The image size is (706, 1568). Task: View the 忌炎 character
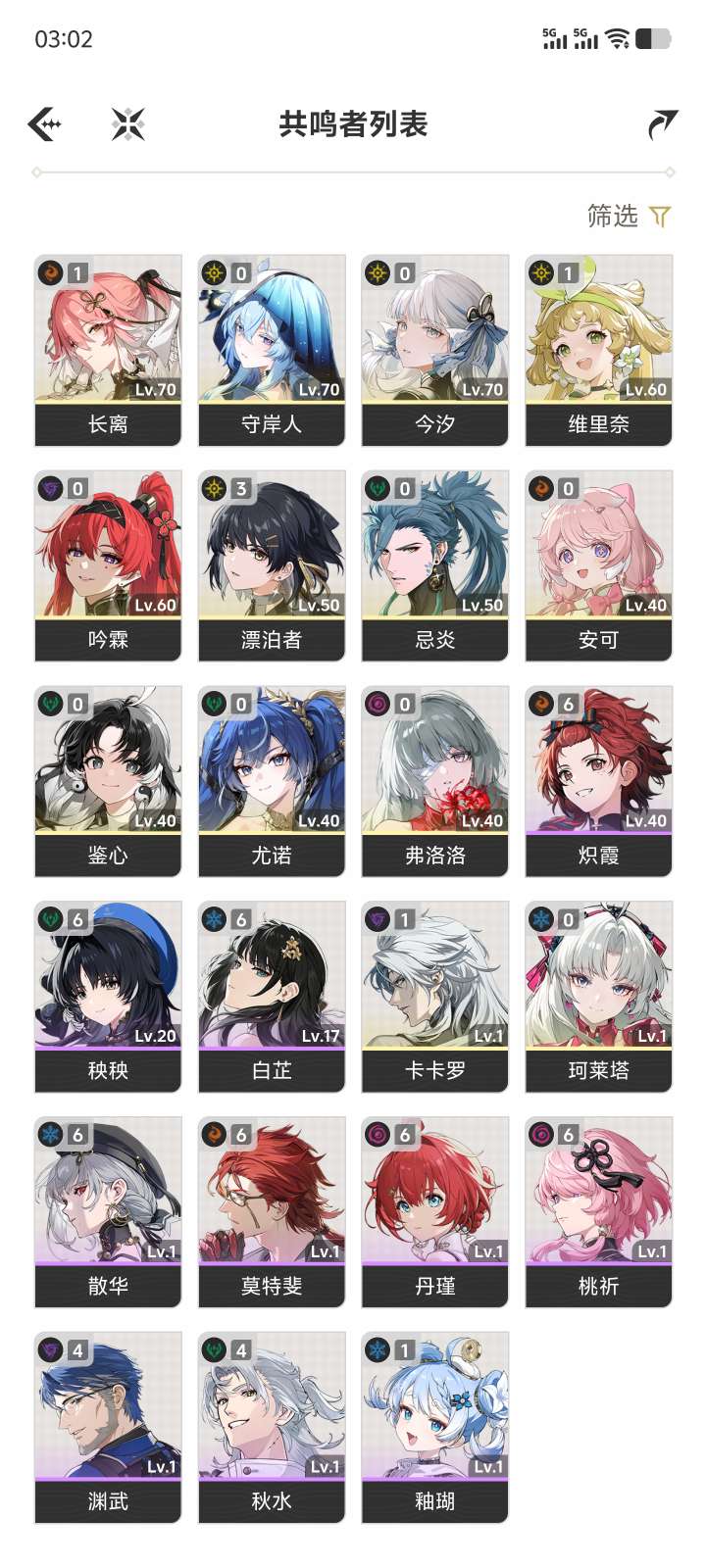pos(435,565)
